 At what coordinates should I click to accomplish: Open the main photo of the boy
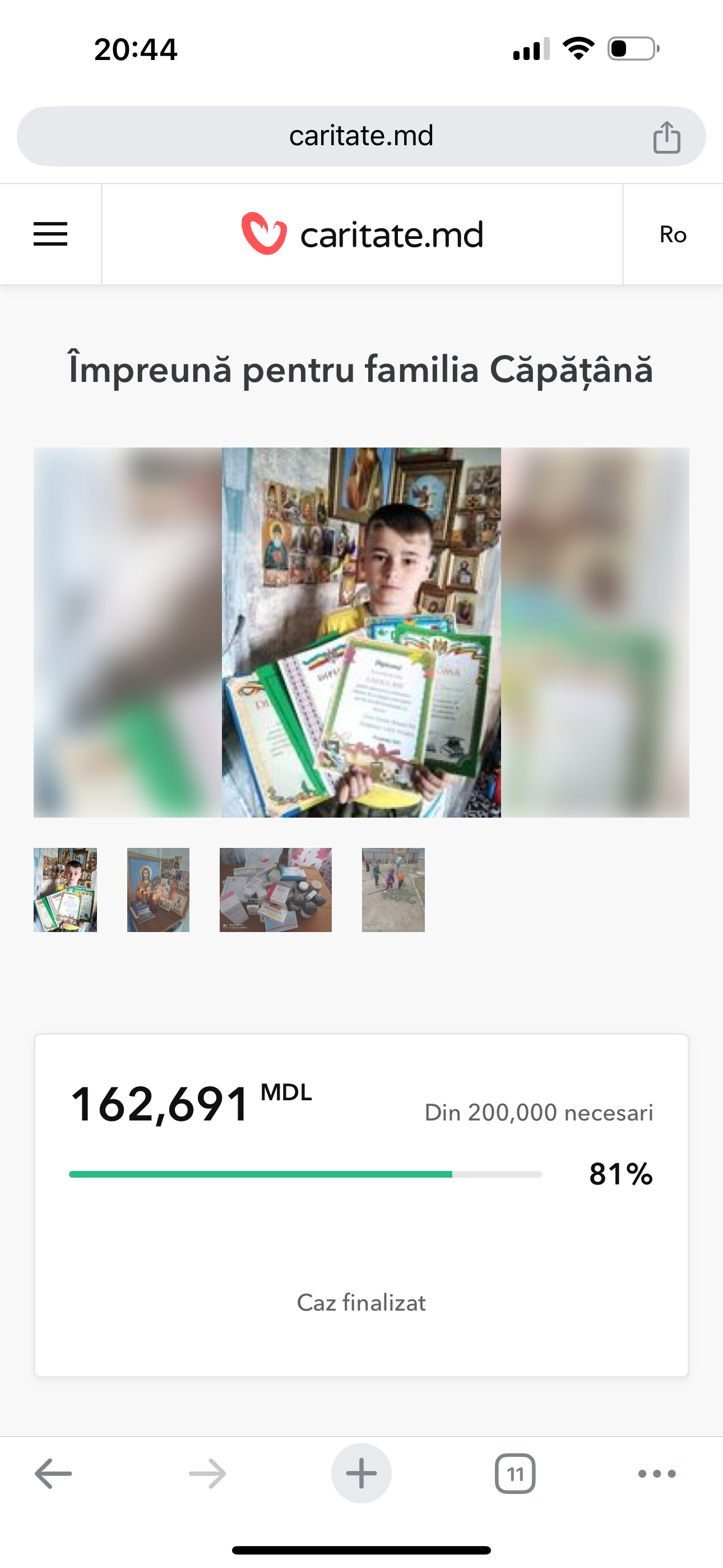coord(361,632)
